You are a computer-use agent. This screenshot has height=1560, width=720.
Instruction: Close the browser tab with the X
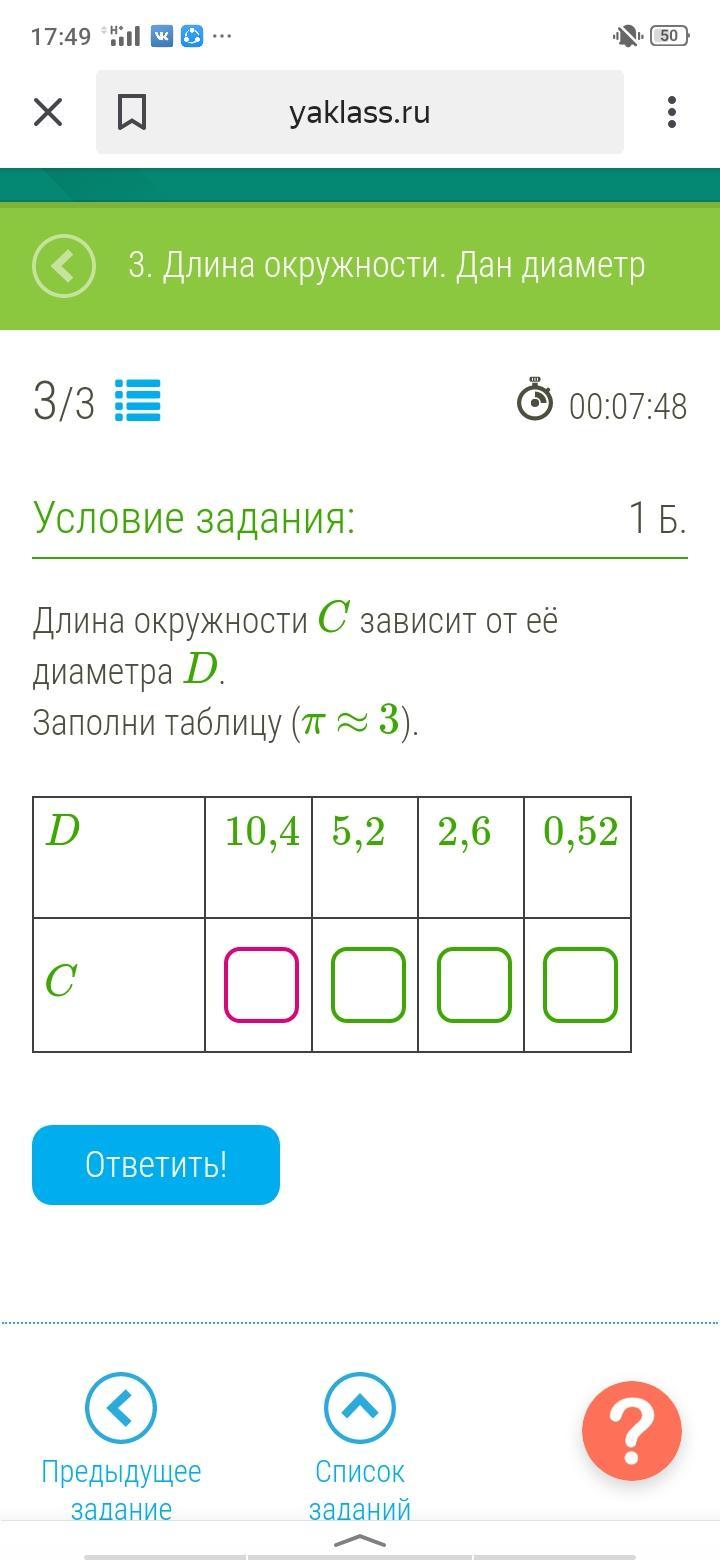pos(48,112)
